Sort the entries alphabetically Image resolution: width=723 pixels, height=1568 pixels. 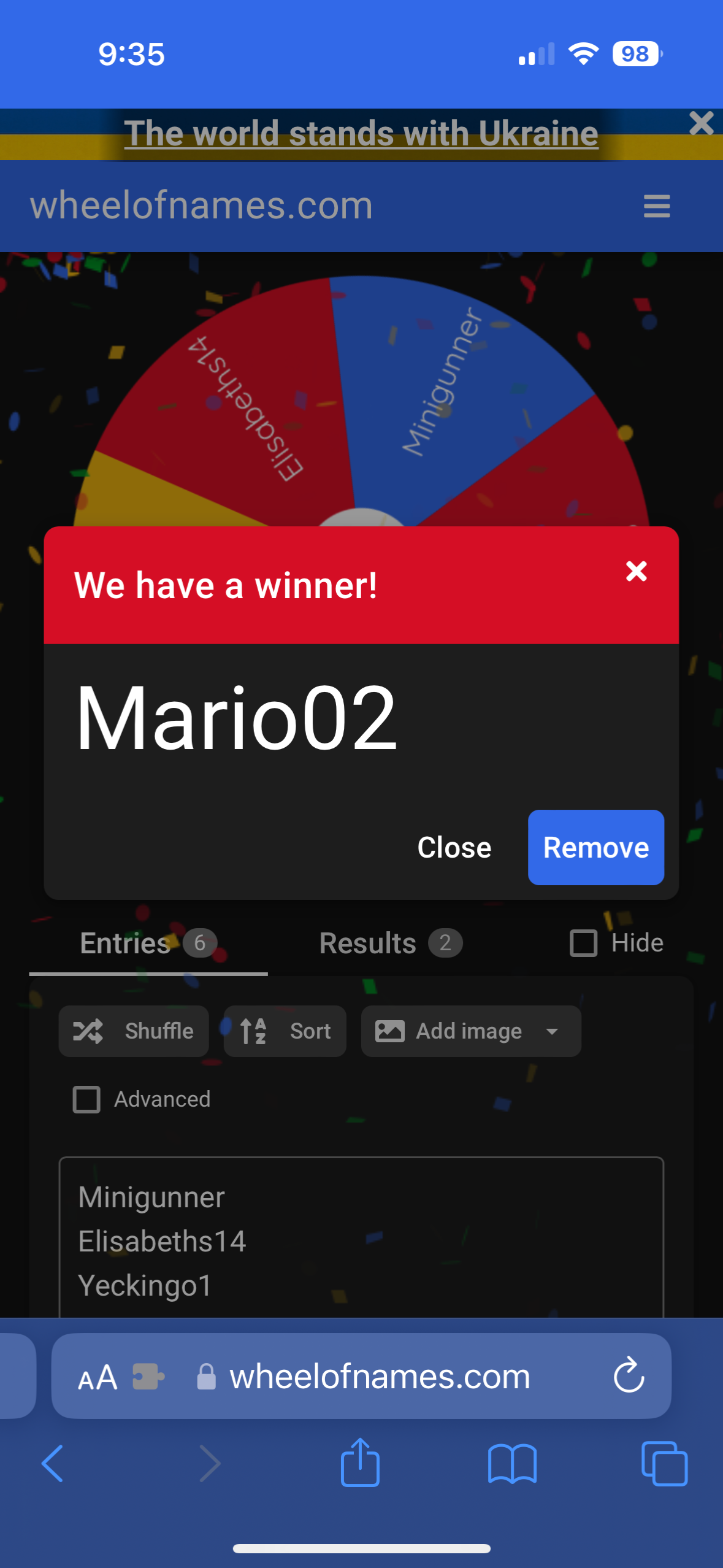point(285,1031)
